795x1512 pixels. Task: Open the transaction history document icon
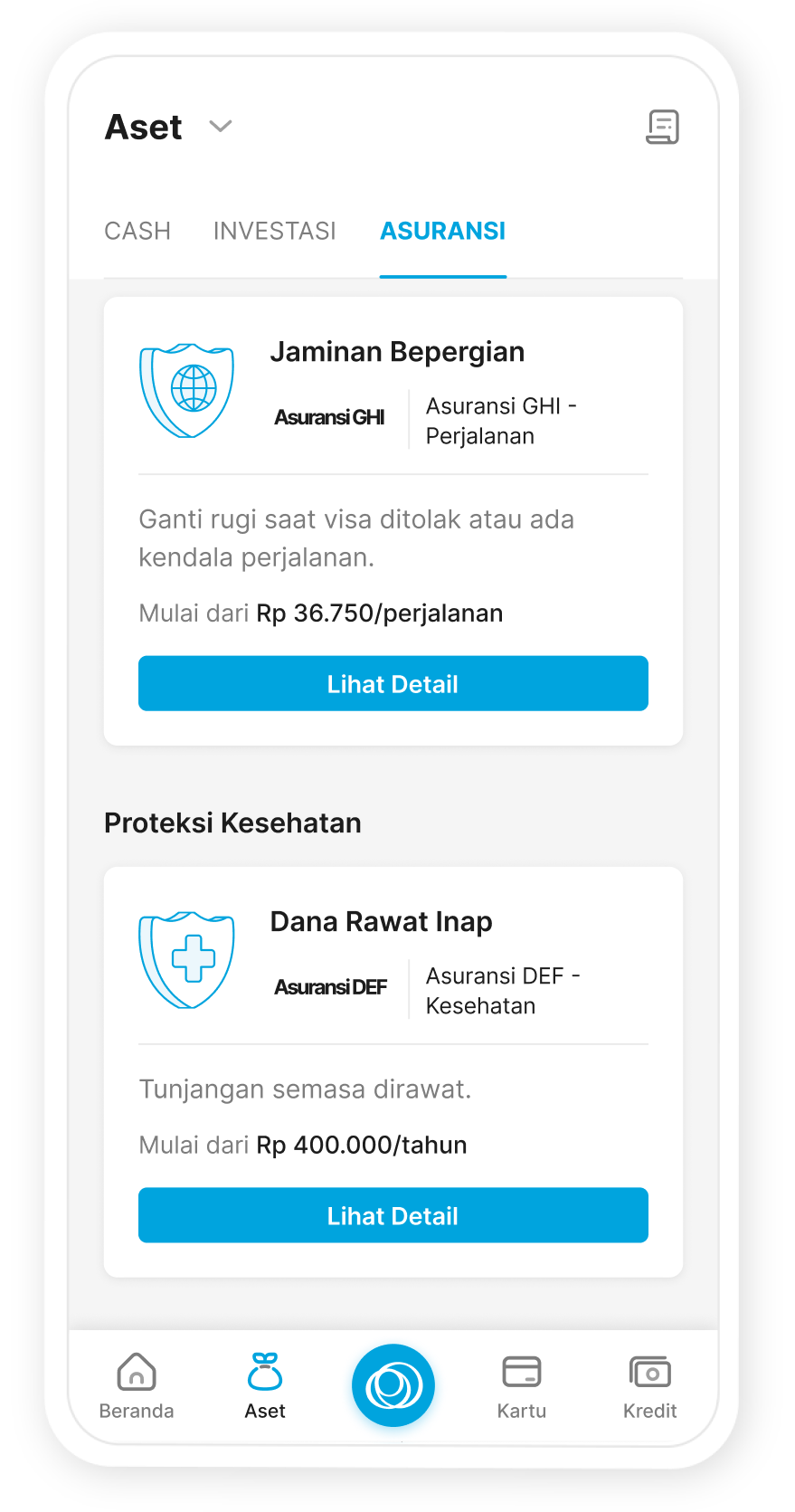(663, 127)
